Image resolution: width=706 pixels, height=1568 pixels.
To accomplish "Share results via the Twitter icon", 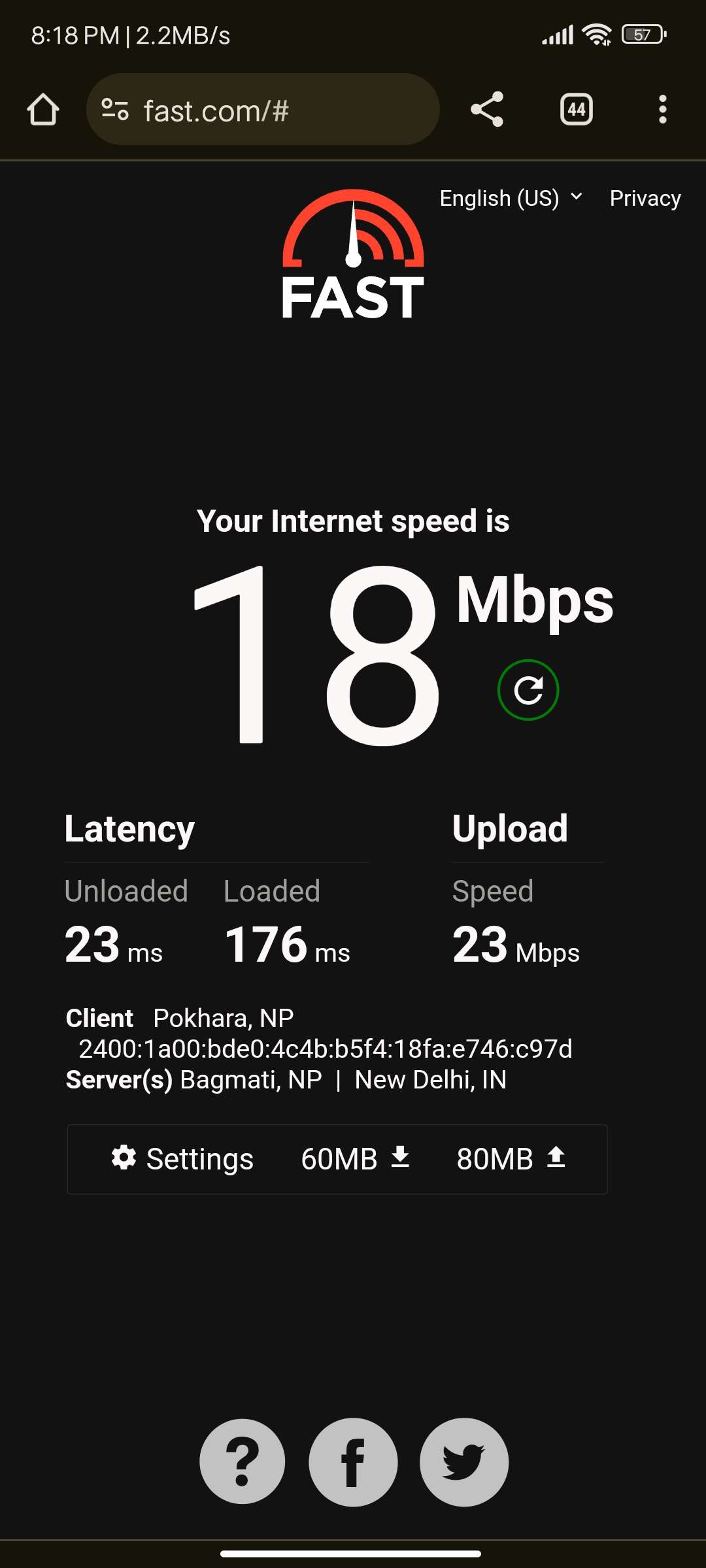I will 463,1462.
